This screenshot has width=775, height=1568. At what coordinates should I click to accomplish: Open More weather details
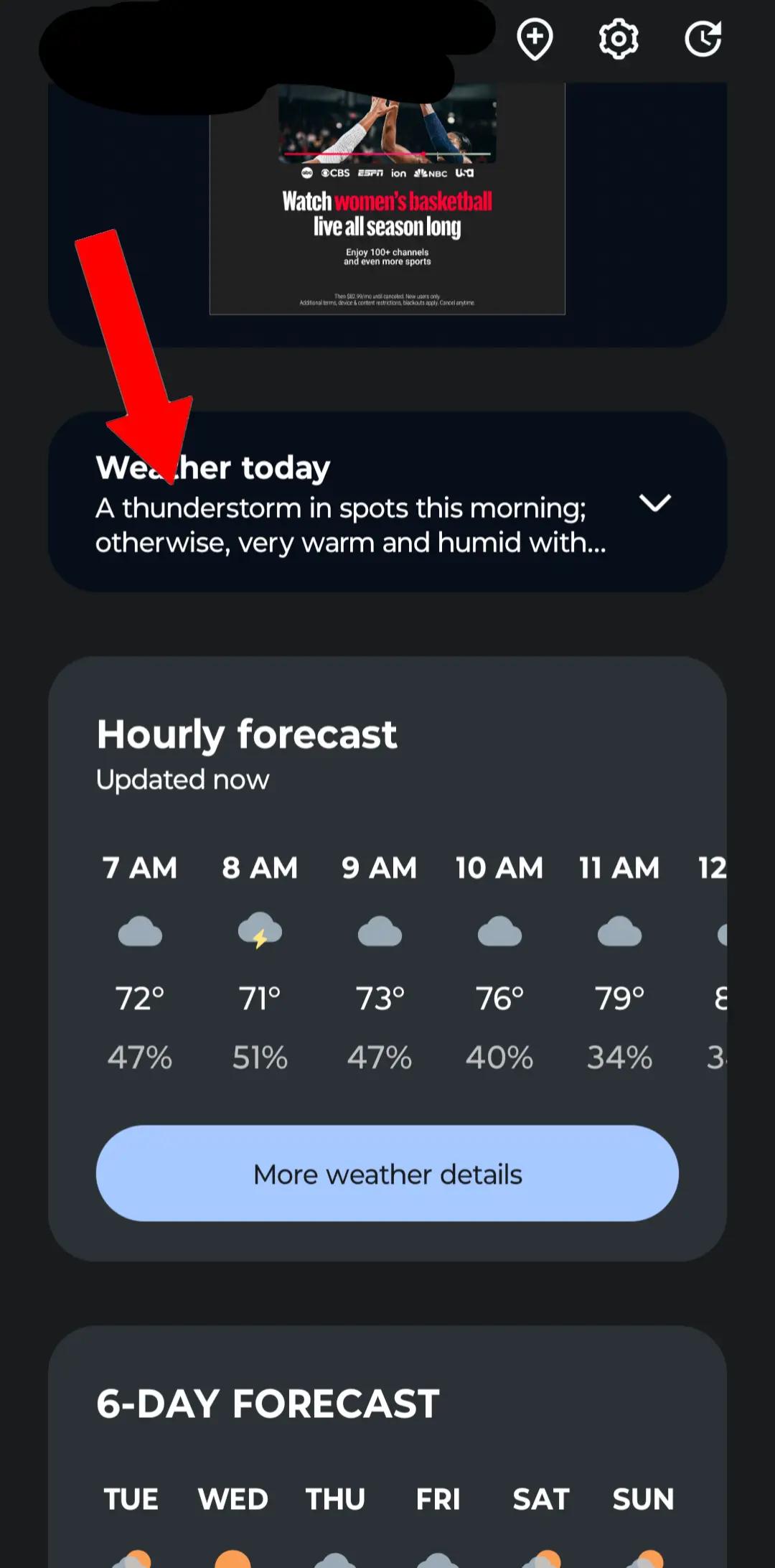click(x=387, y=1173)
